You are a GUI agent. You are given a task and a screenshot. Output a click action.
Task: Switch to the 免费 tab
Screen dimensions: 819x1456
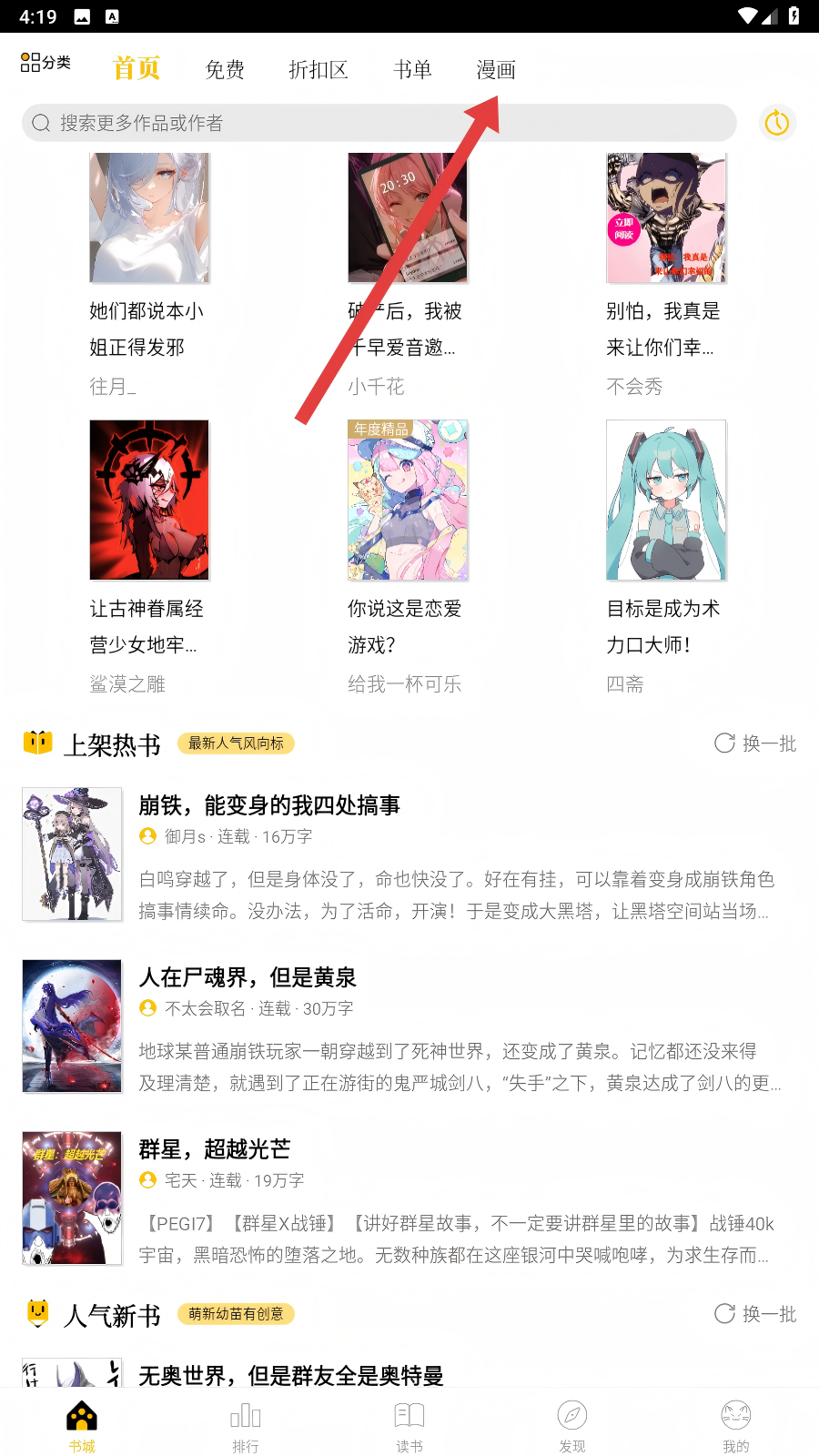click(x=225, y=70)
